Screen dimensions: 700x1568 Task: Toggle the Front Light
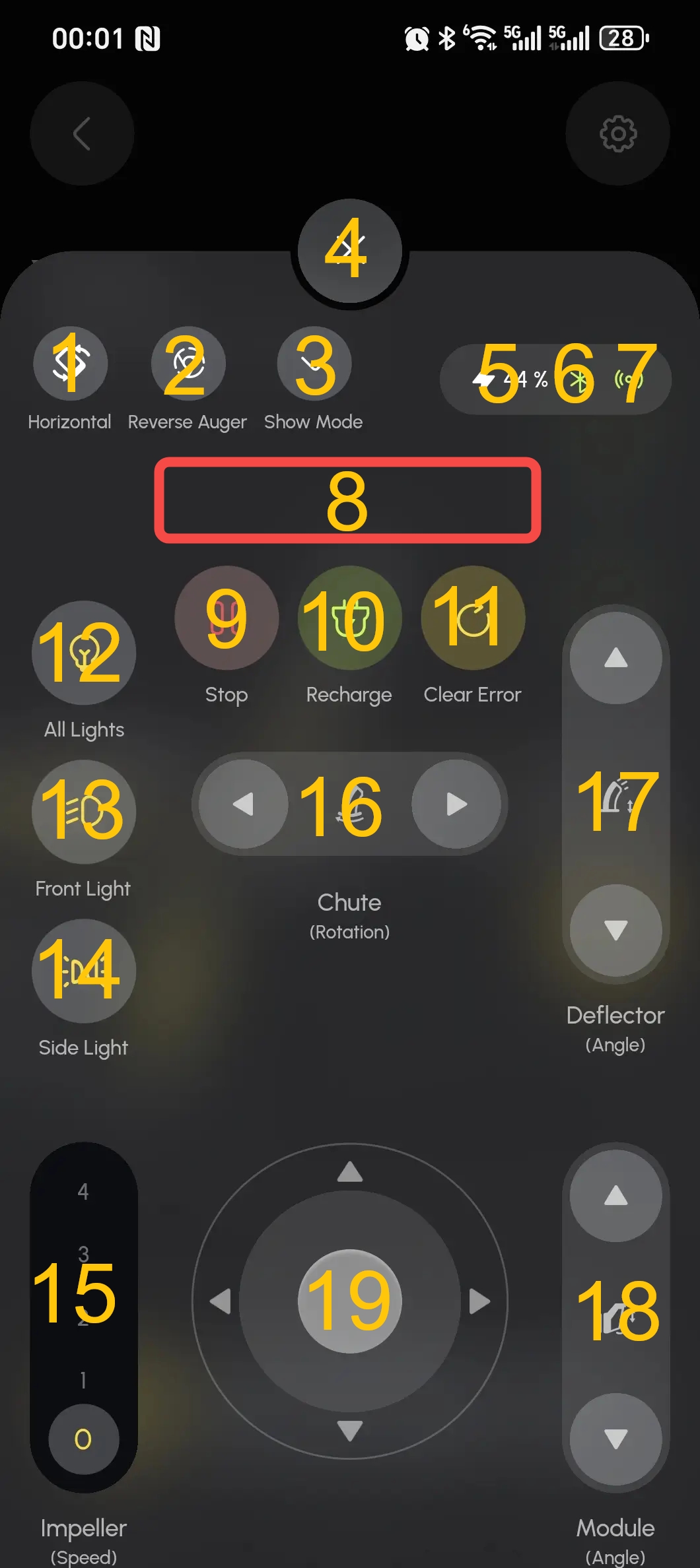84,812
